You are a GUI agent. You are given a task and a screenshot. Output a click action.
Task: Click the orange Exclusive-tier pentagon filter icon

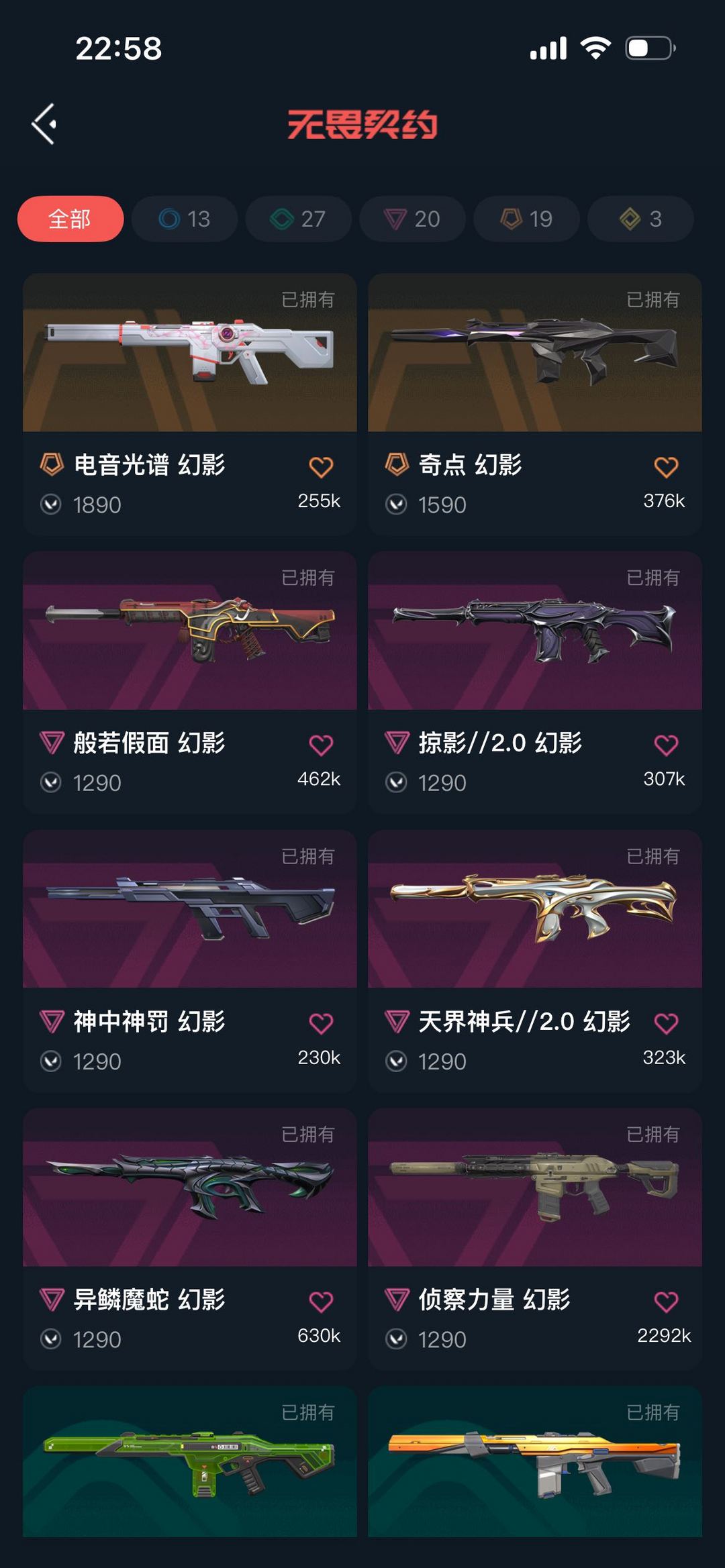click(510, 219)
